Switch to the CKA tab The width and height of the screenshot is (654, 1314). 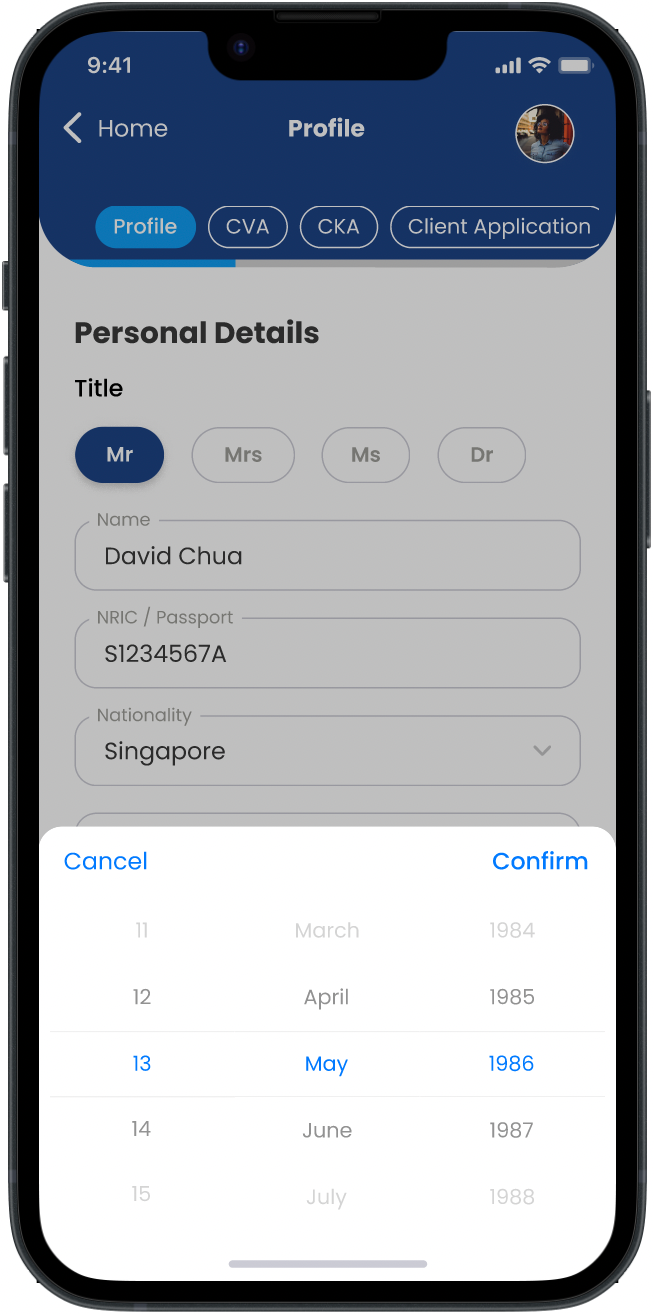[339, 227]
